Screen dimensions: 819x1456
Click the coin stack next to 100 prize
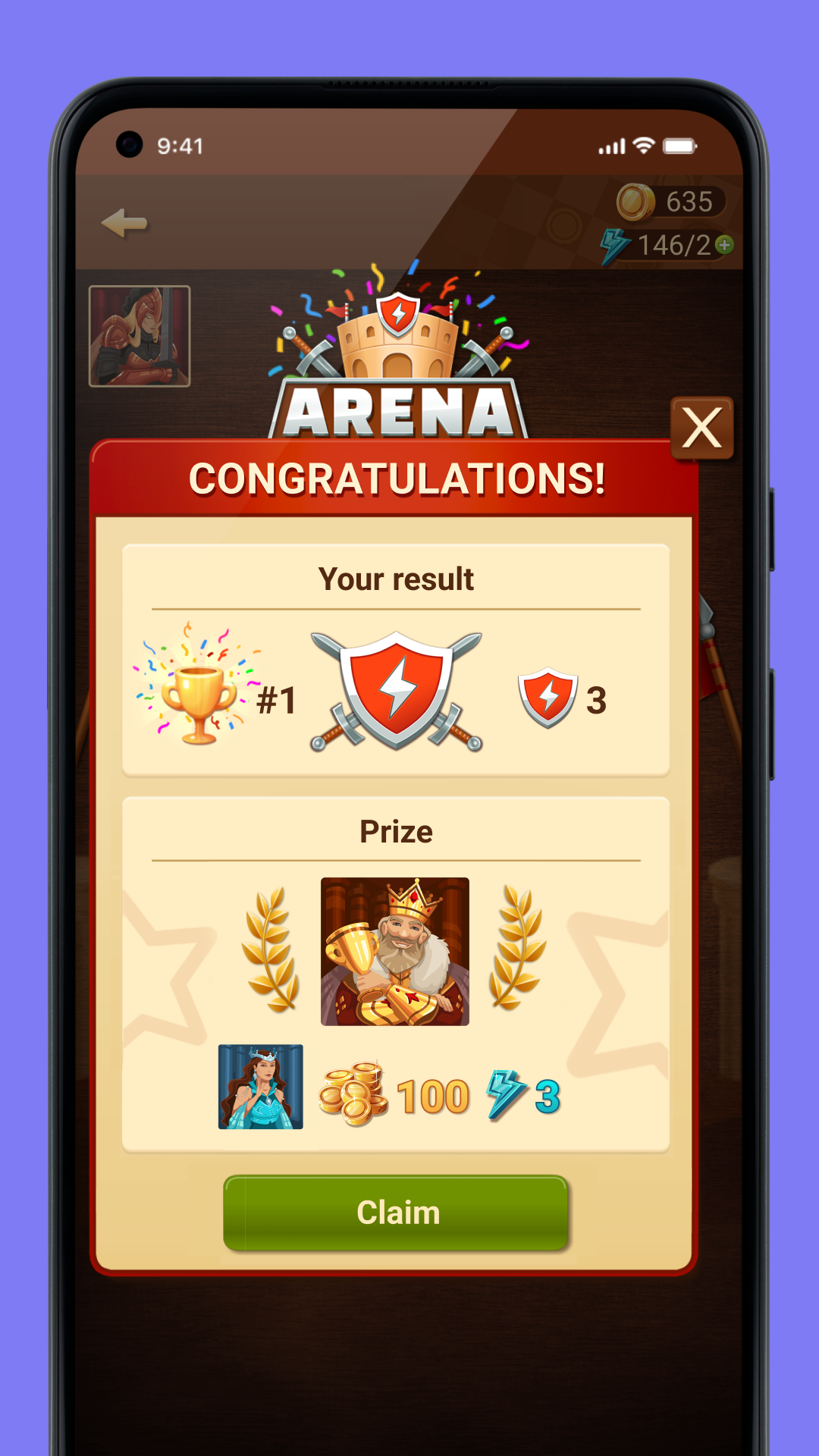pos(353,1092)
